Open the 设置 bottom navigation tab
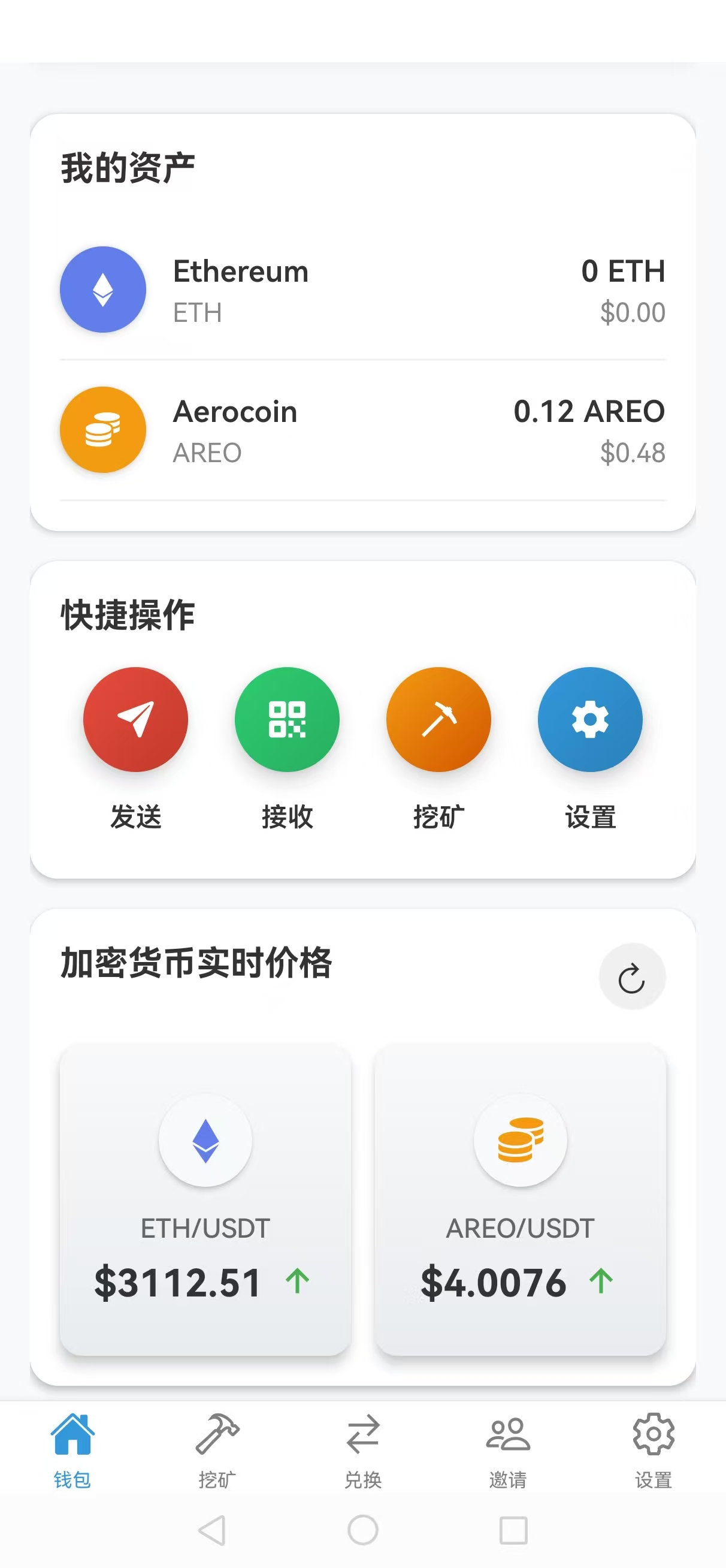 click(654, 1451)
